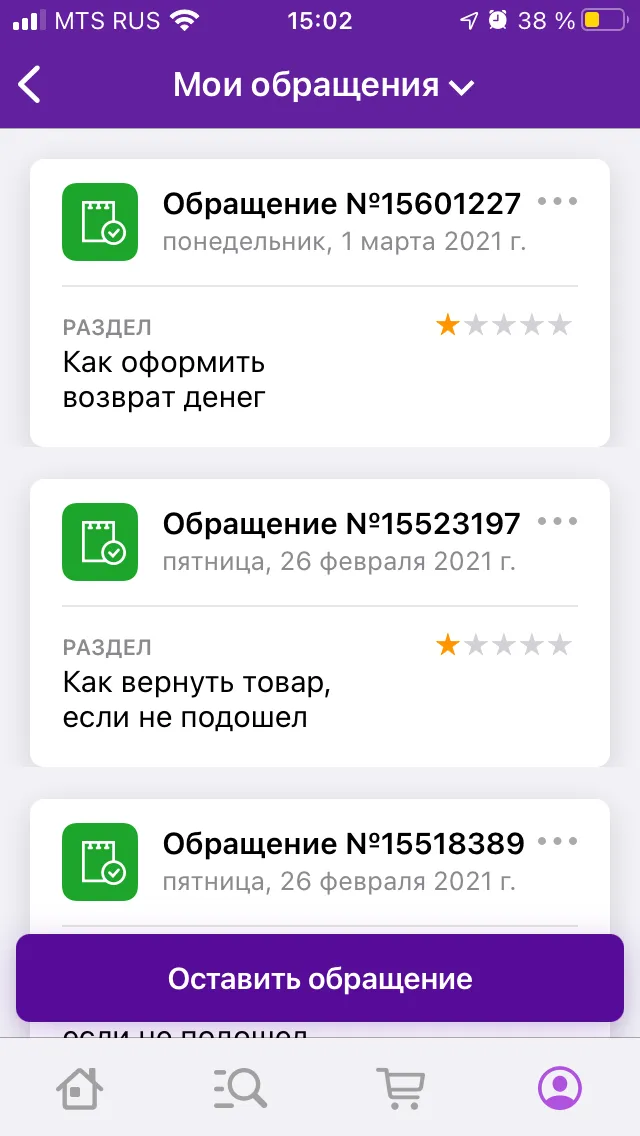Open options for Обращение №15601227
This screenshot has height=1136, width=640.
tap(557, 201)
